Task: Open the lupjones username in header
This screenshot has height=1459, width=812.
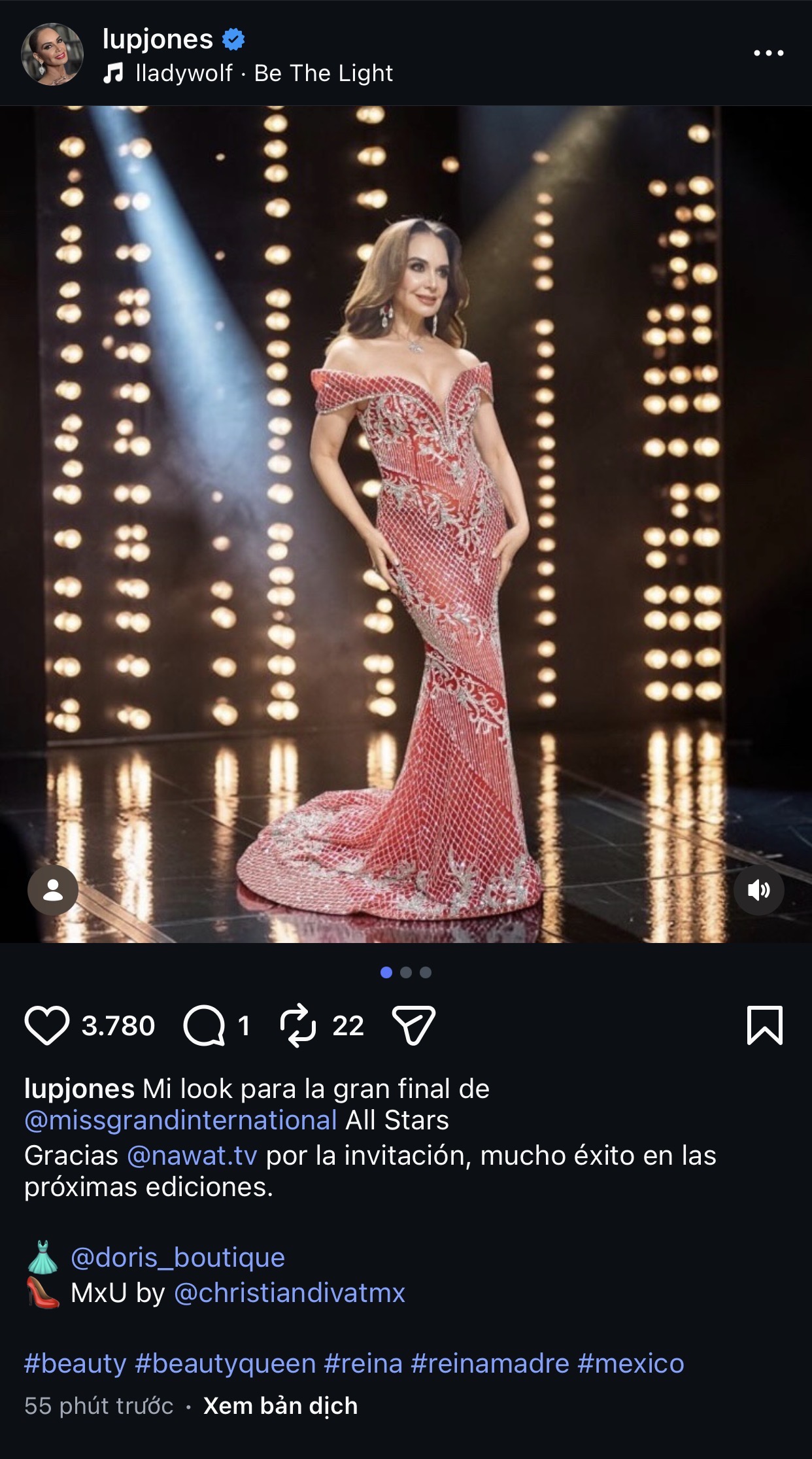Action: pos(158,39)
